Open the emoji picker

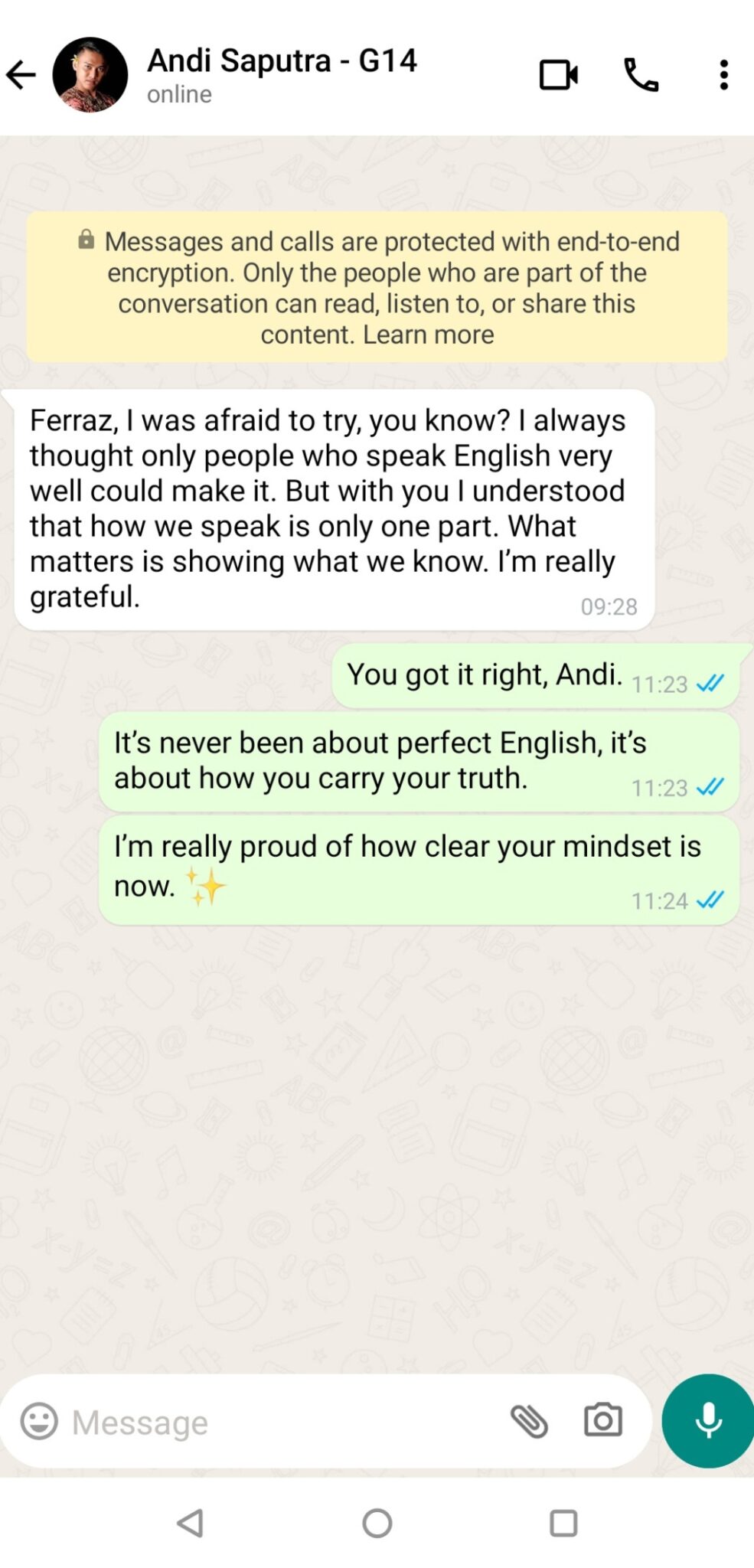pyautogui.click(x=39, y=1422)
